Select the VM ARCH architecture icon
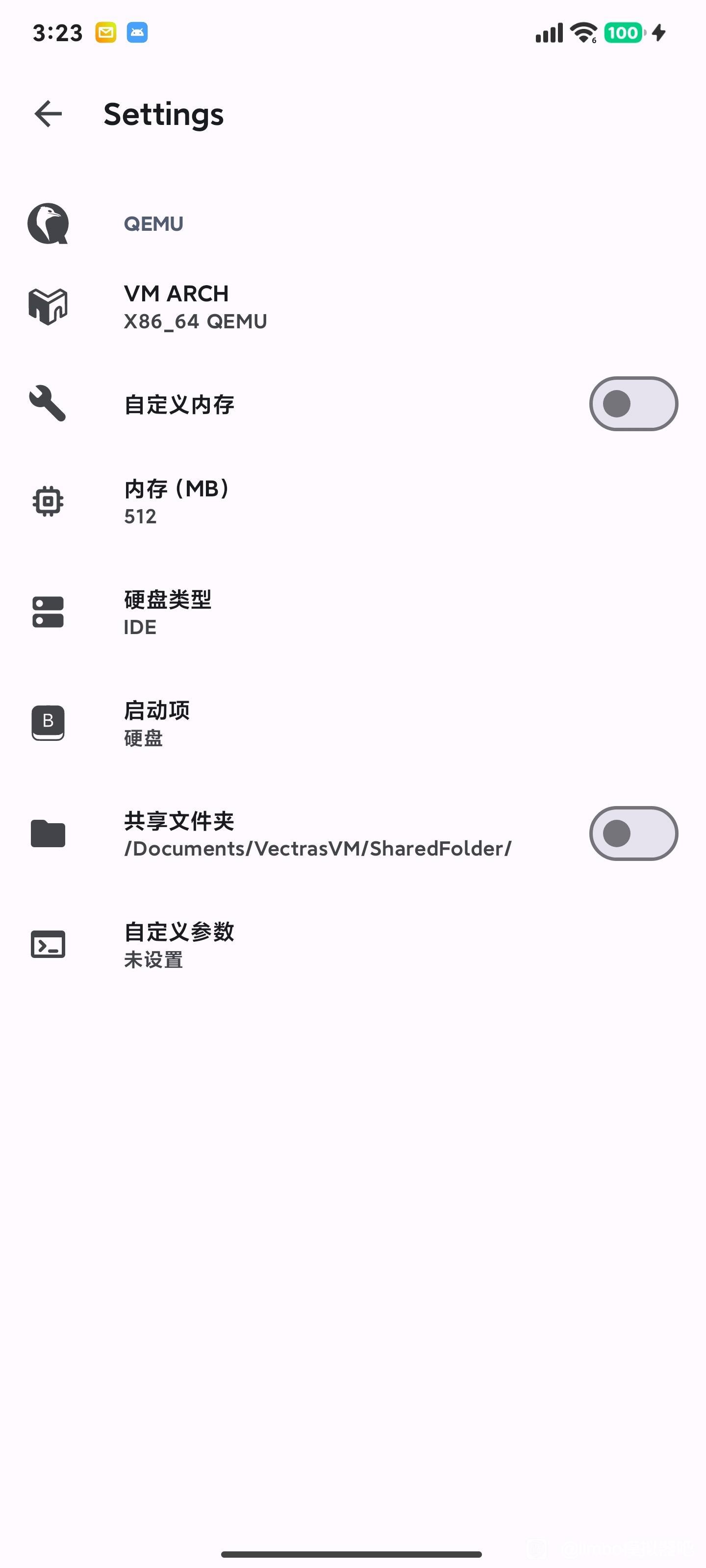Viewport: 706px width, 1568px height. point(48,306)
